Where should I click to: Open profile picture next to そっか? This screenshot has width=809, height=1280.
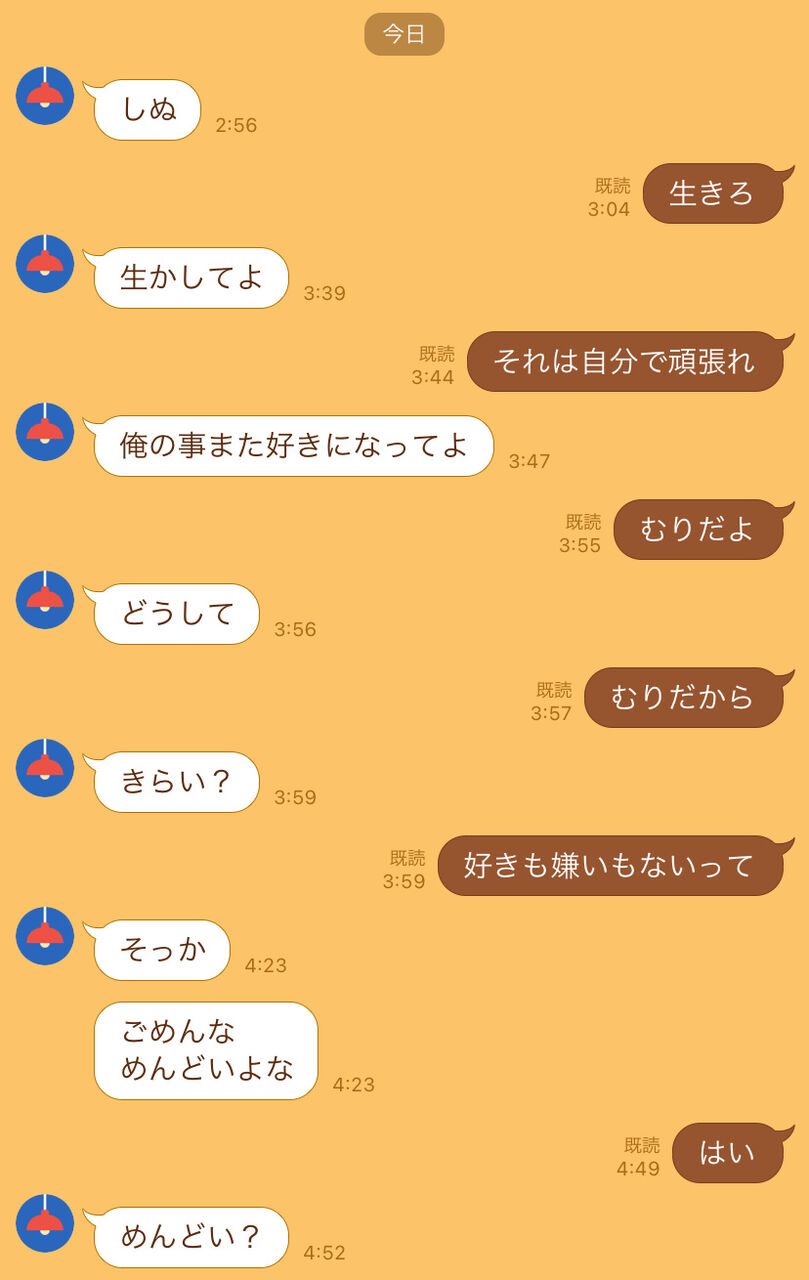[x=45, y=936]
